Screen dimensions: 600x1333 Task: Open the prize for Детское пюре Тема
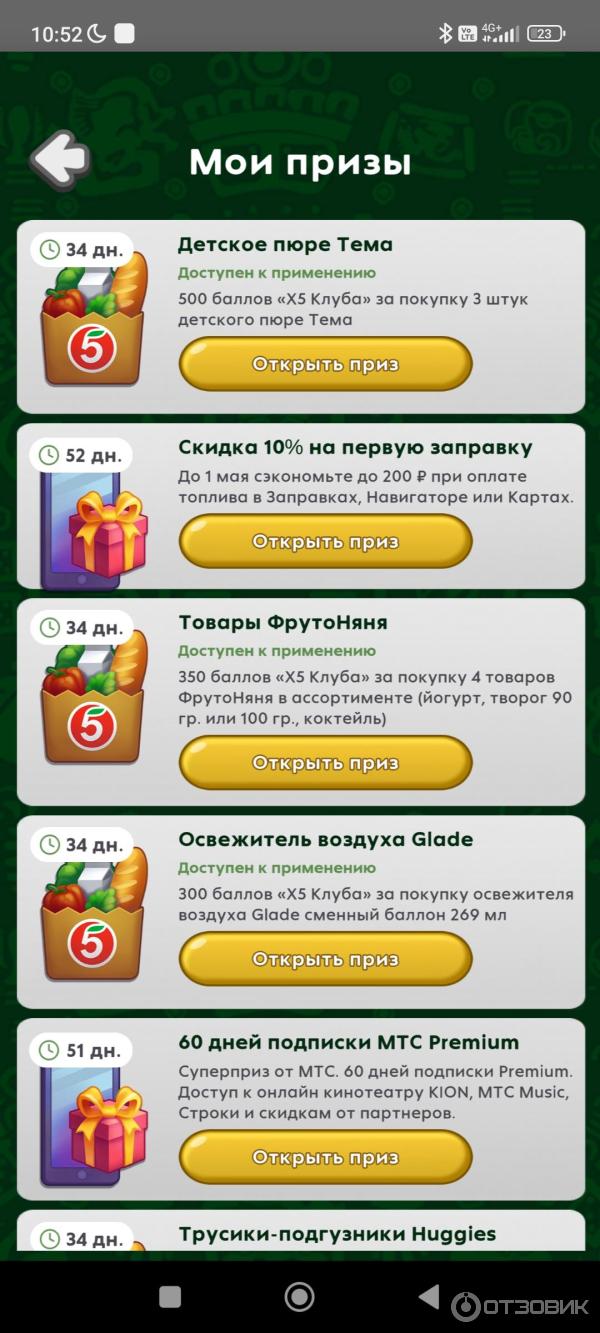[x=325, y=364]
